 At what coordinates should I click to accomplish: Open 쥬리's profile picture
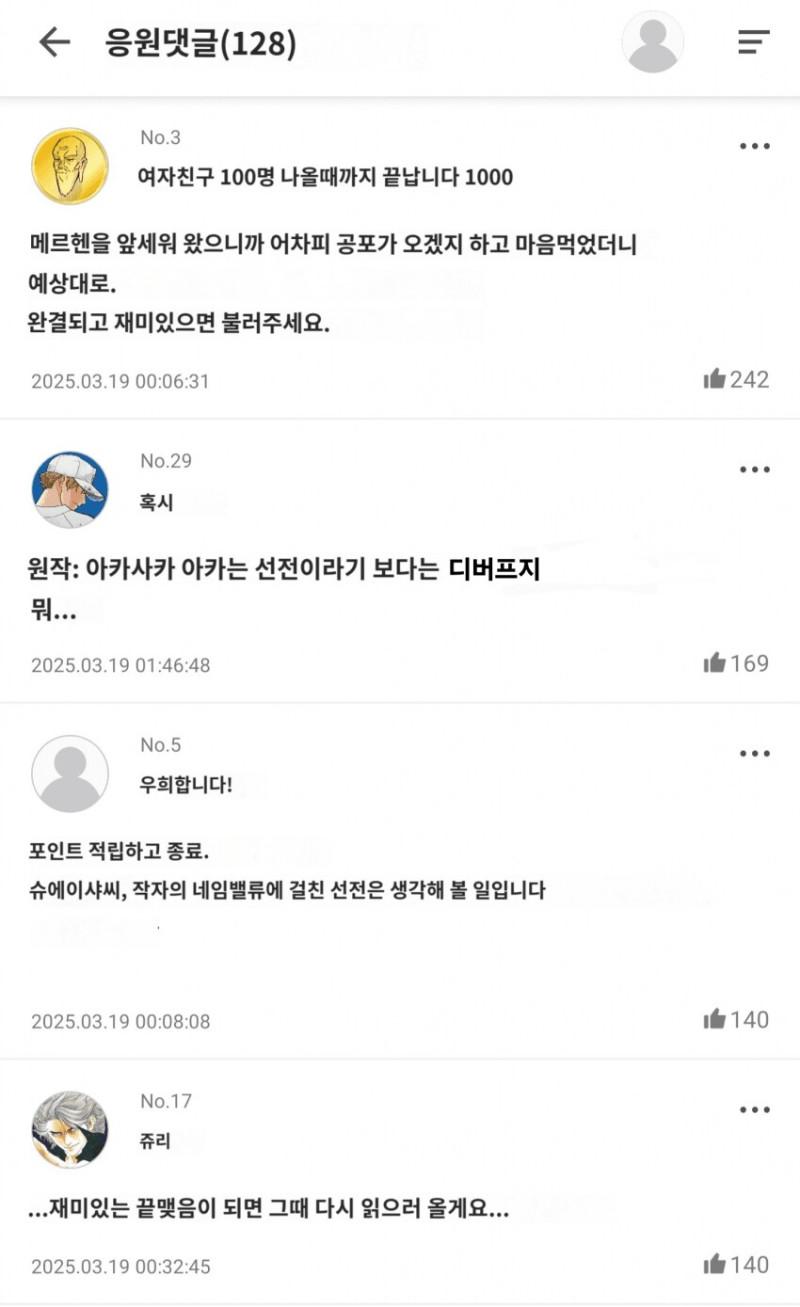point(70,1129)
